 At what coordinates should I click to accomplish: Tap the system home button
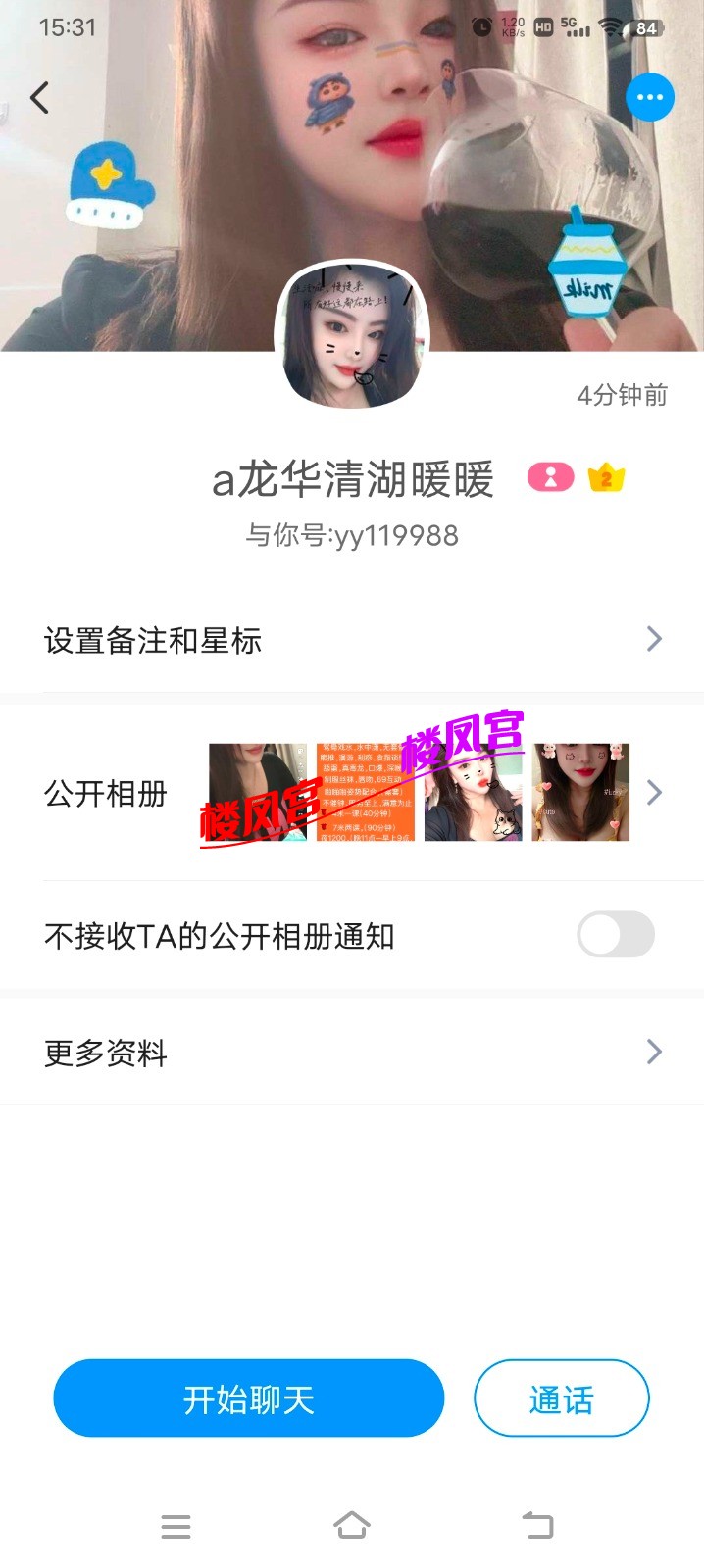pyautogui.click(x=352, y=1525)
